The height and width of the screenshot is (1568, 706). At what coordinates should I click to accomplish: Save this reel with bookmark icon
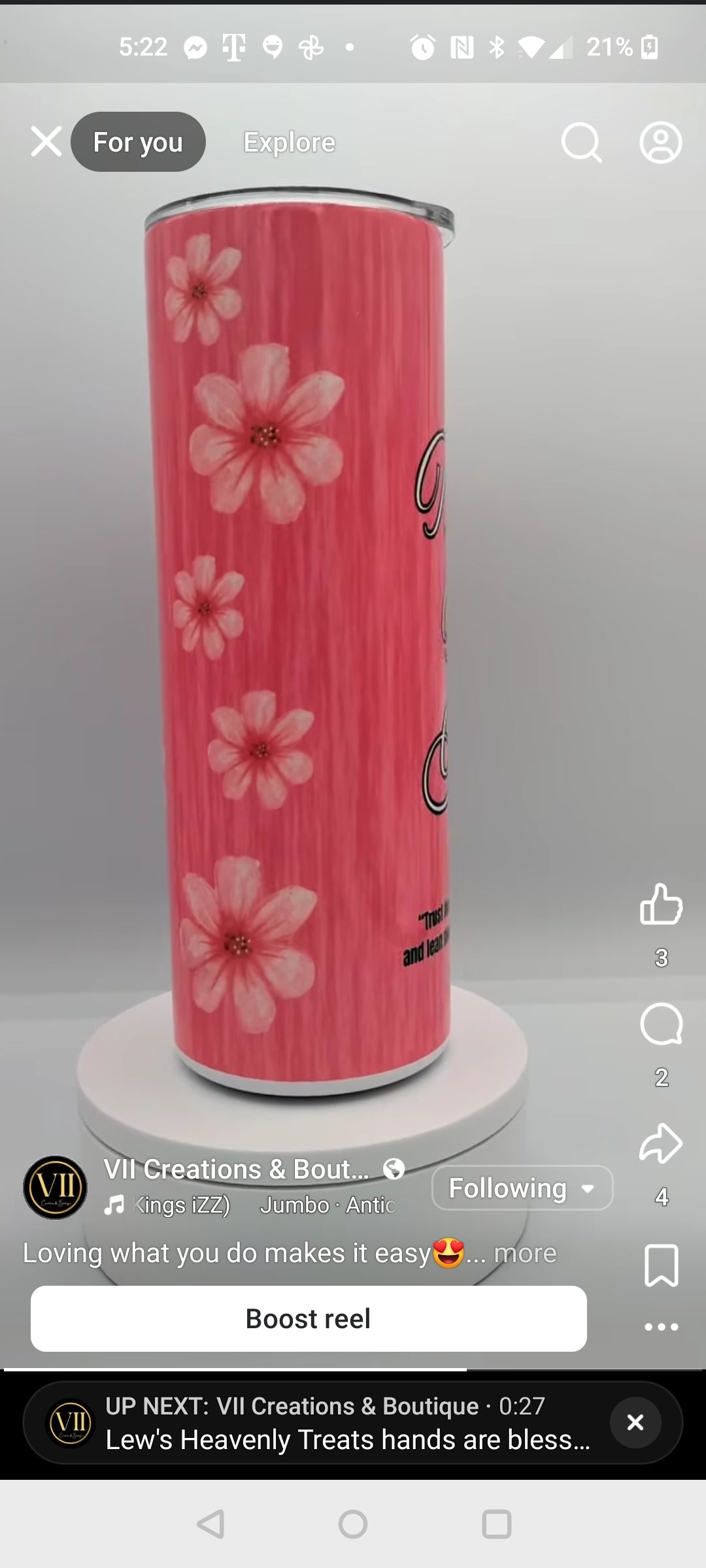[x=661, y=1266]
